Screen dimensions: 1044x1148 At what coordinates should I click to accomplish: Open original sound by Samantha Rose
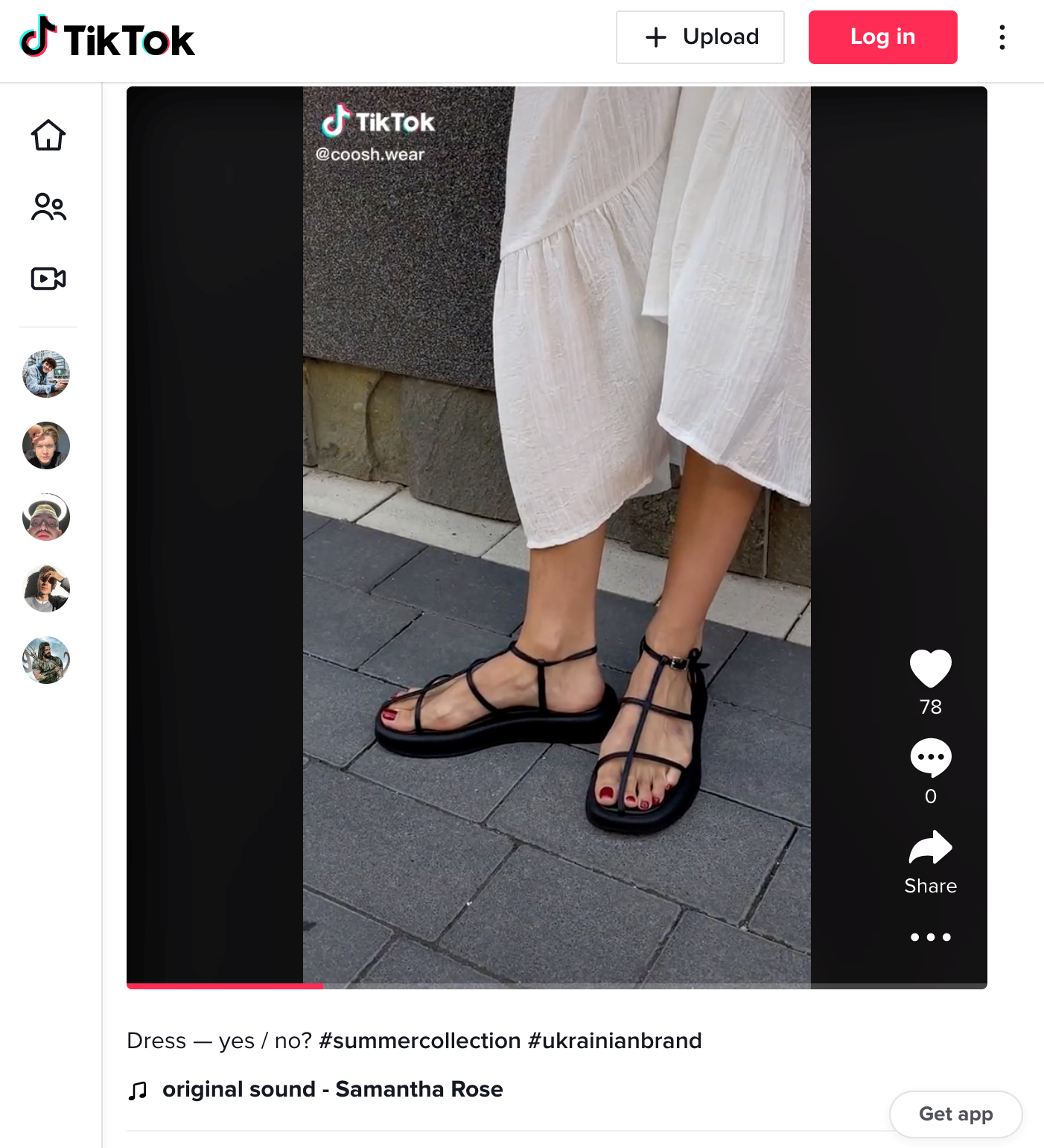tap(332, 1089)
